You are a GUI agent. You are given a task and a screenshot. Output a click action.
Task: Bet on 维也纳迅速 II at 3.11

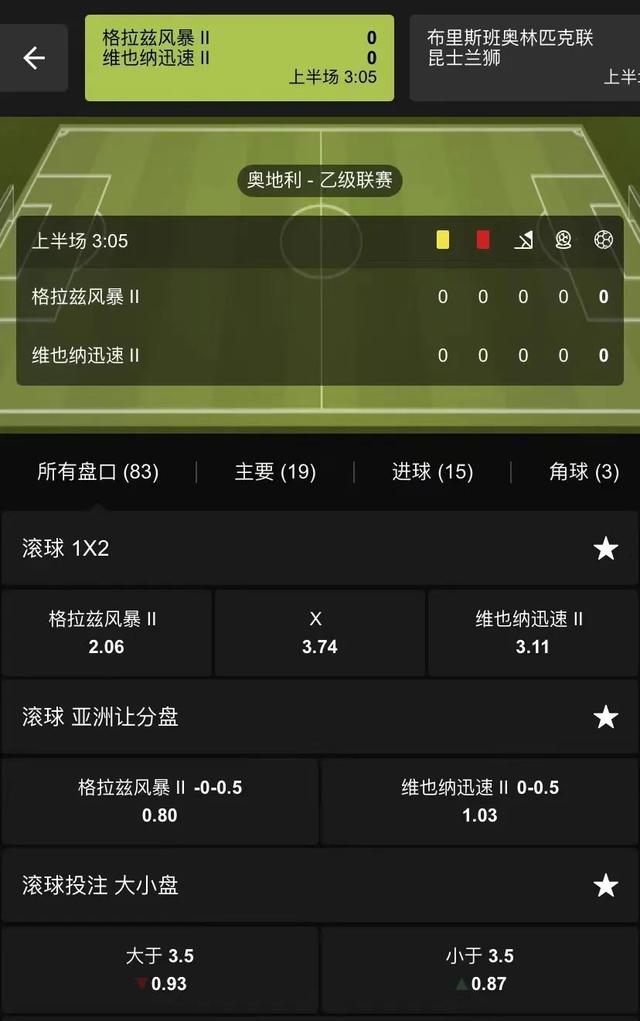click(x=532, y=633)
